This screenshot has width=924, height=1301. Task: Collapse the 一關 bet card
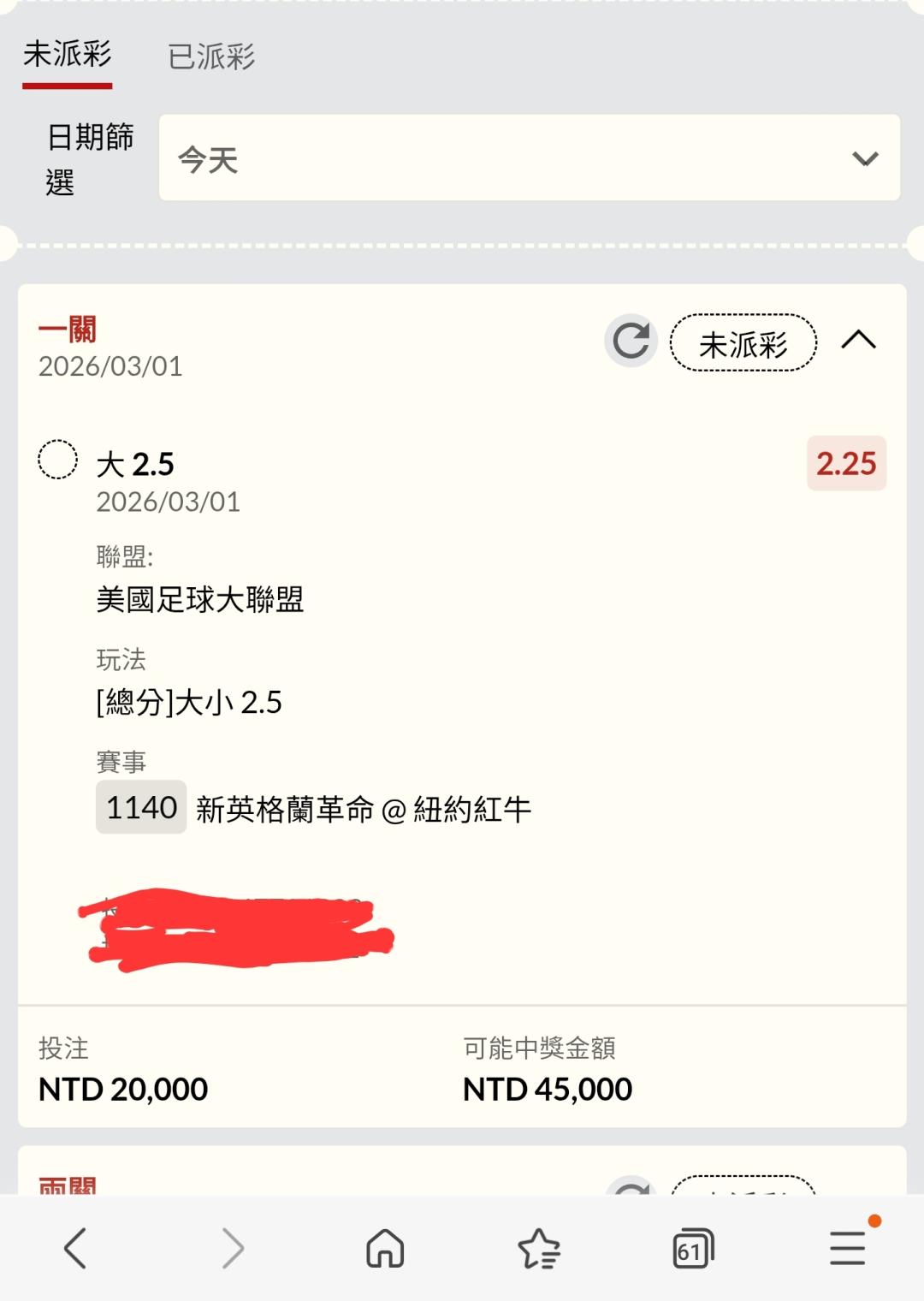click(x=858, y=341)
